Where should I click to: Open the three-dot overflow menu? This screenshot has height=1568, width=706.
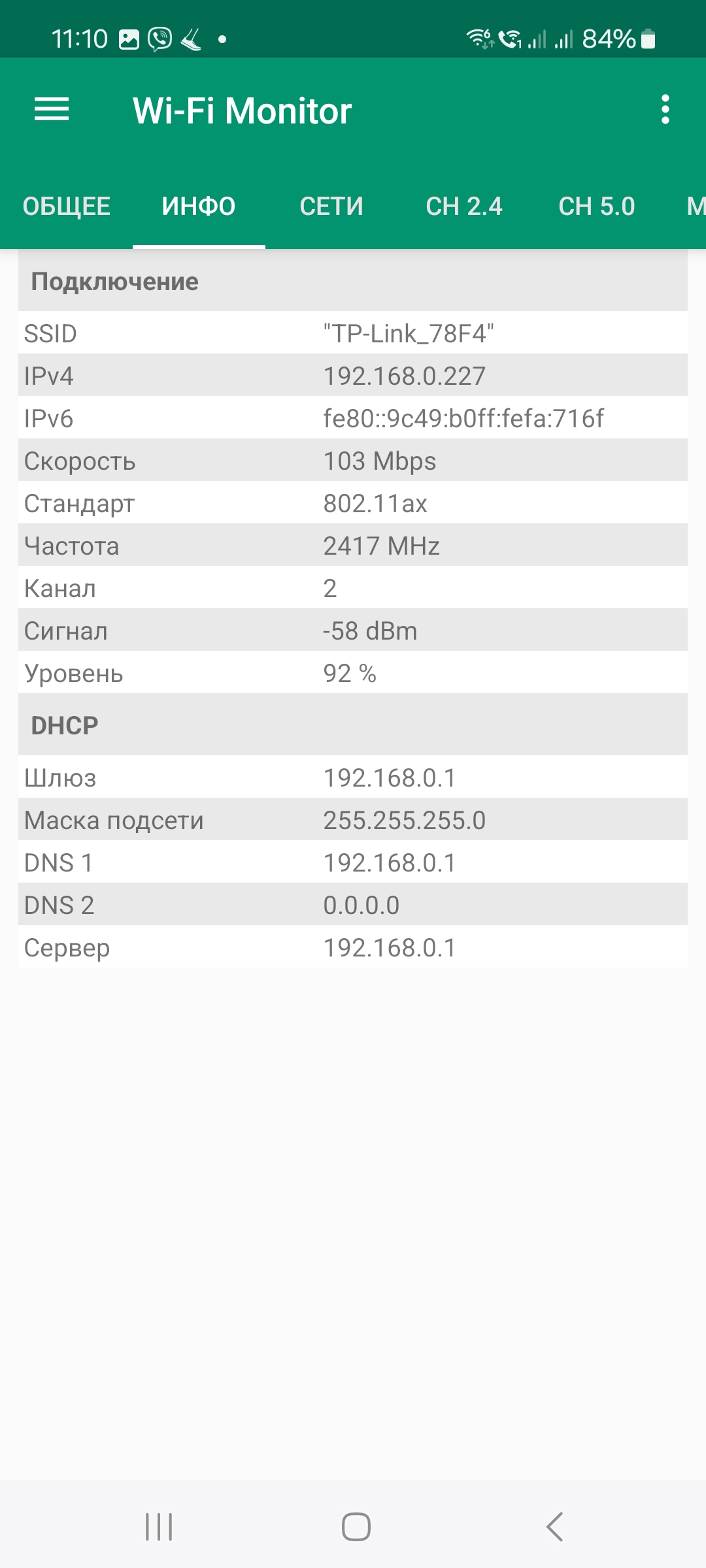(x=665, y=110)
